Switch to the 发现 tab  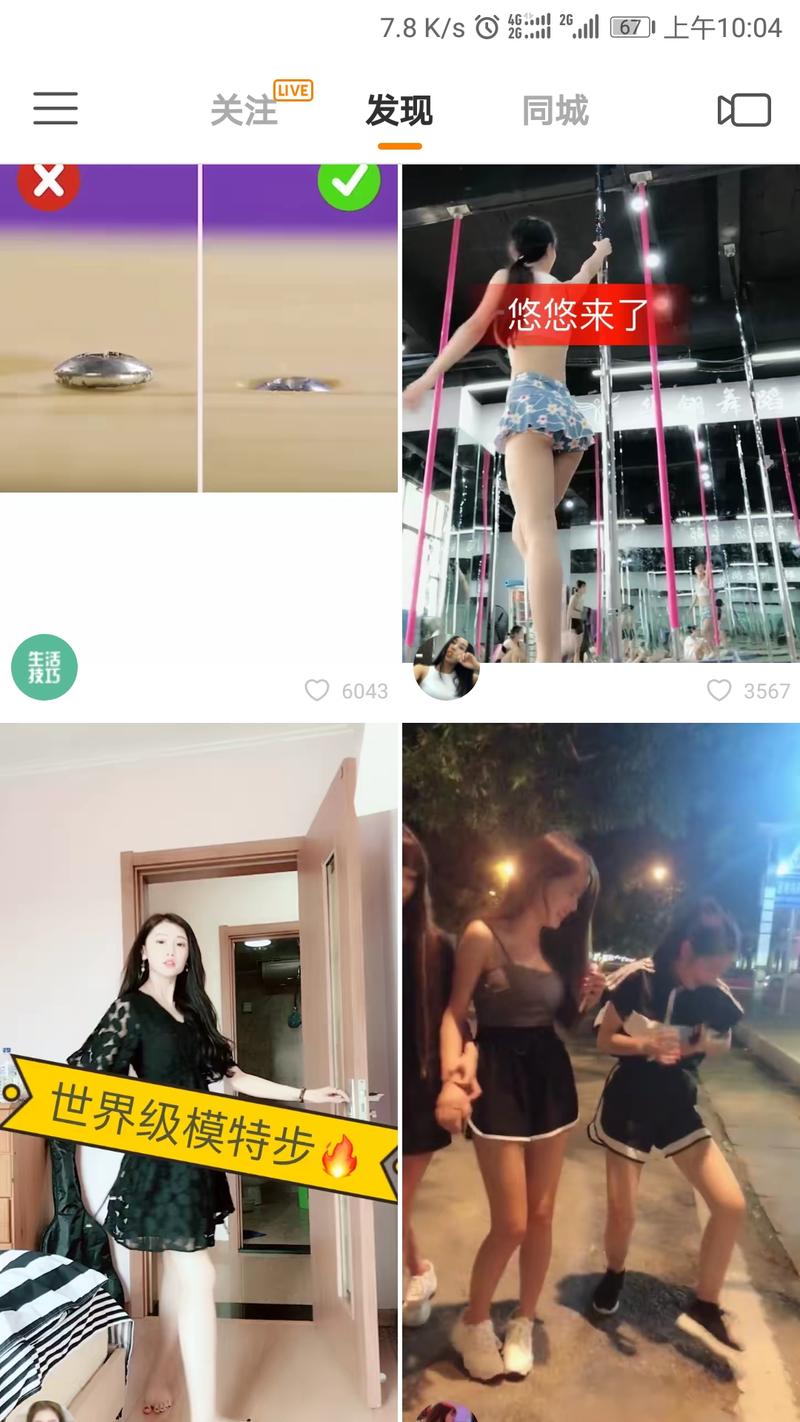(x=399, y=110)
